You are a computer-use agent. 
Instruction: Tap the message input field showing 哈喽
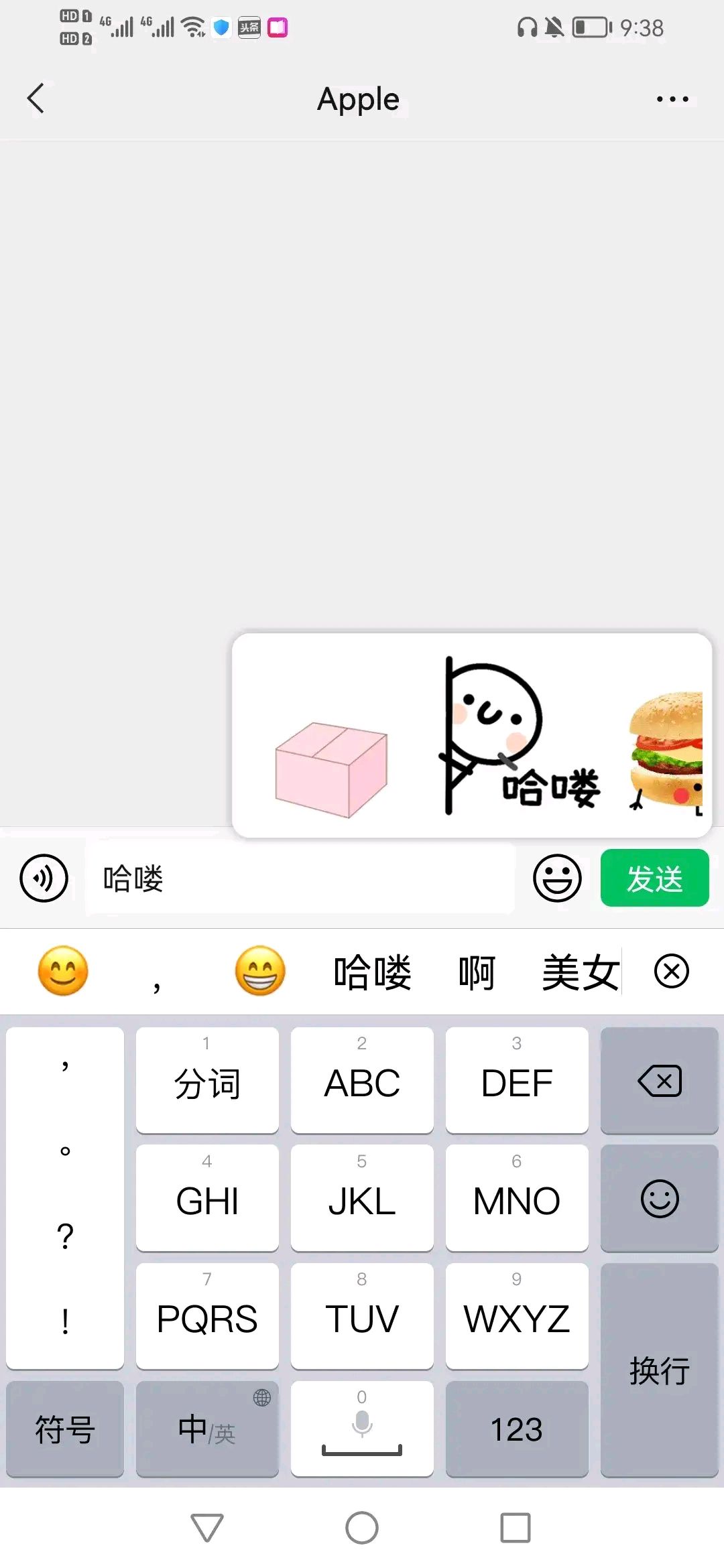tap(298, 878)
